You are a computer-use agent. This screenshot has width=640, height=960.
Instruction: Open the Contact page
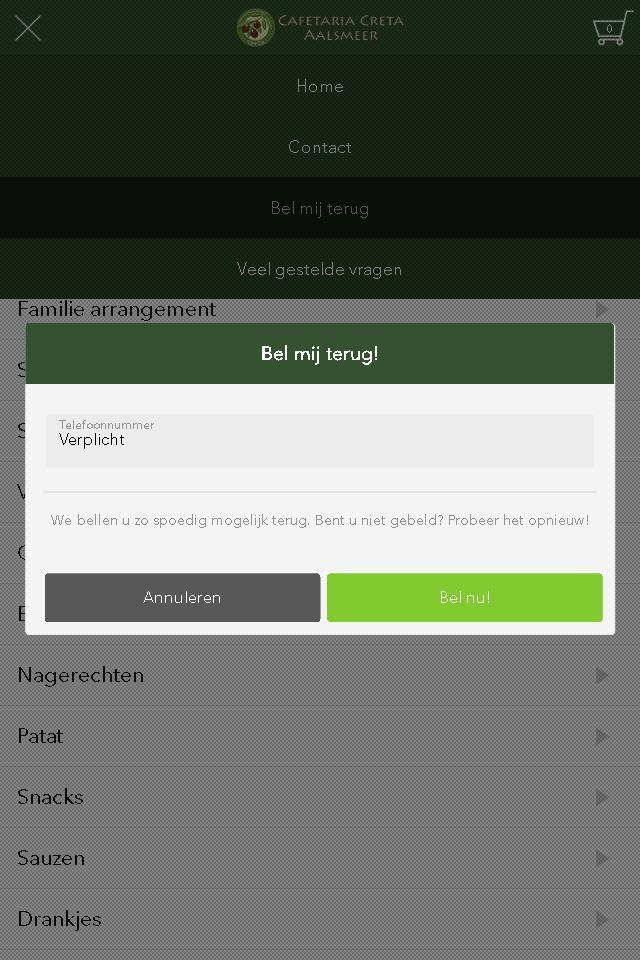[320, 147]
